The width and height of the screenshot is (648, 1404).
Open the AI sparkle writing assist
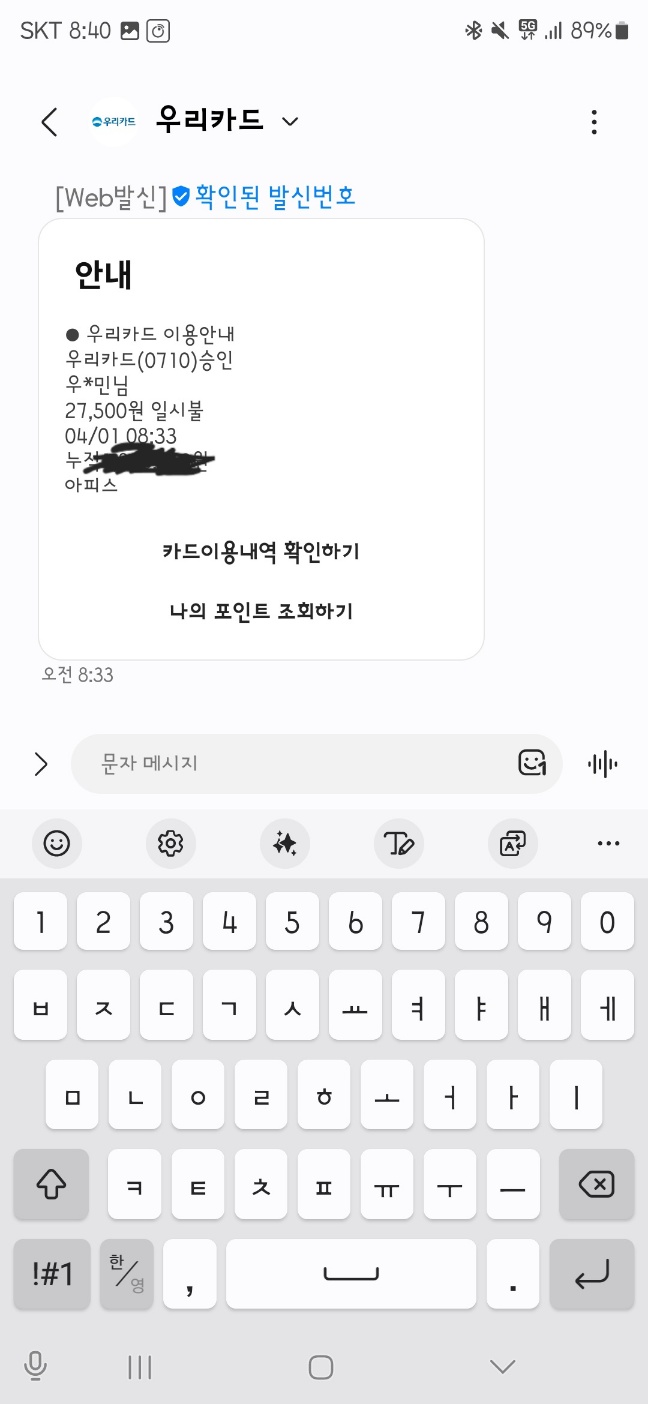click(x=285, y=844)
